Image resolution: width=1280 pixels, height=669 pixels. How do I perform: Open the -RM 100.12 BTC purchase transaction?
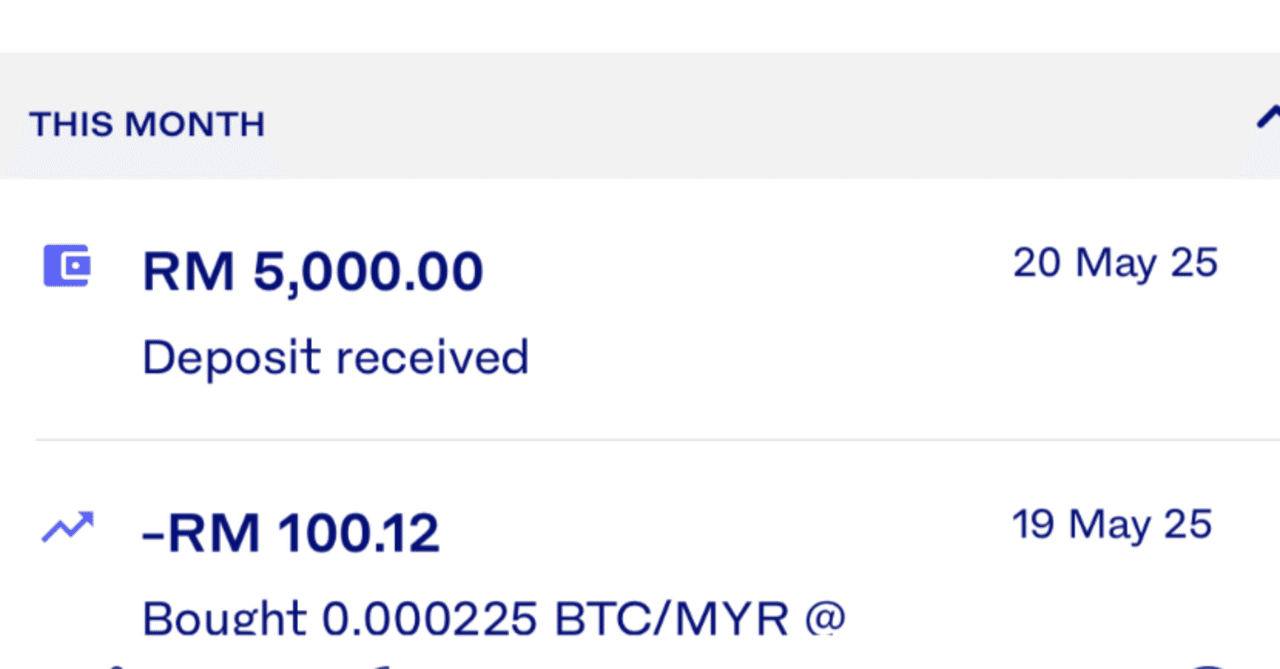640,570
